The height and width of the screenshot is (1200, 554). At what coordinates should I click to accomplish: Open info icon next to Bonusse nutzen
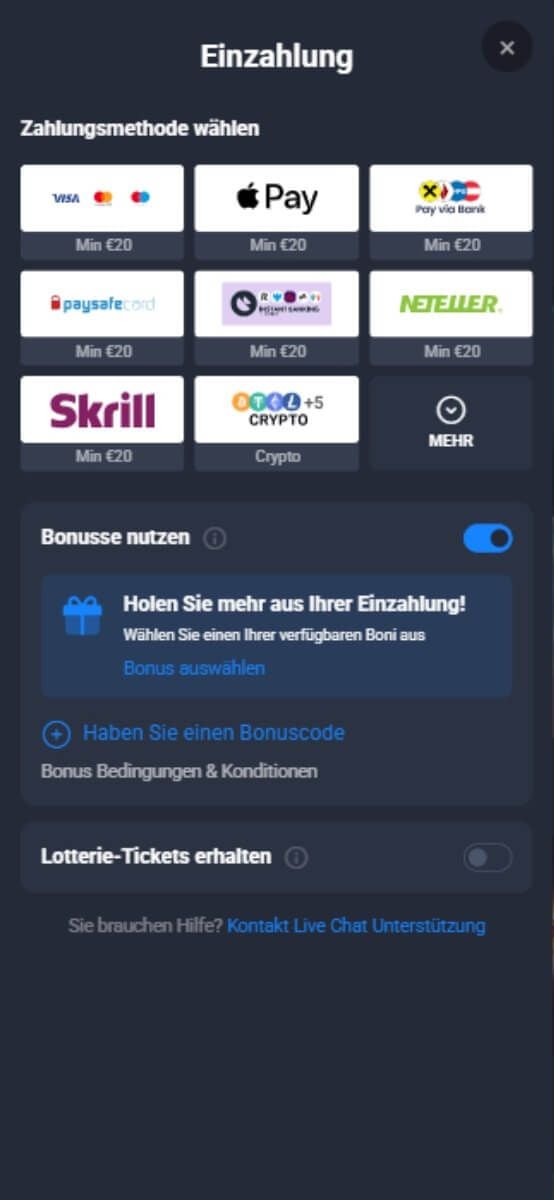pos(215,538)
